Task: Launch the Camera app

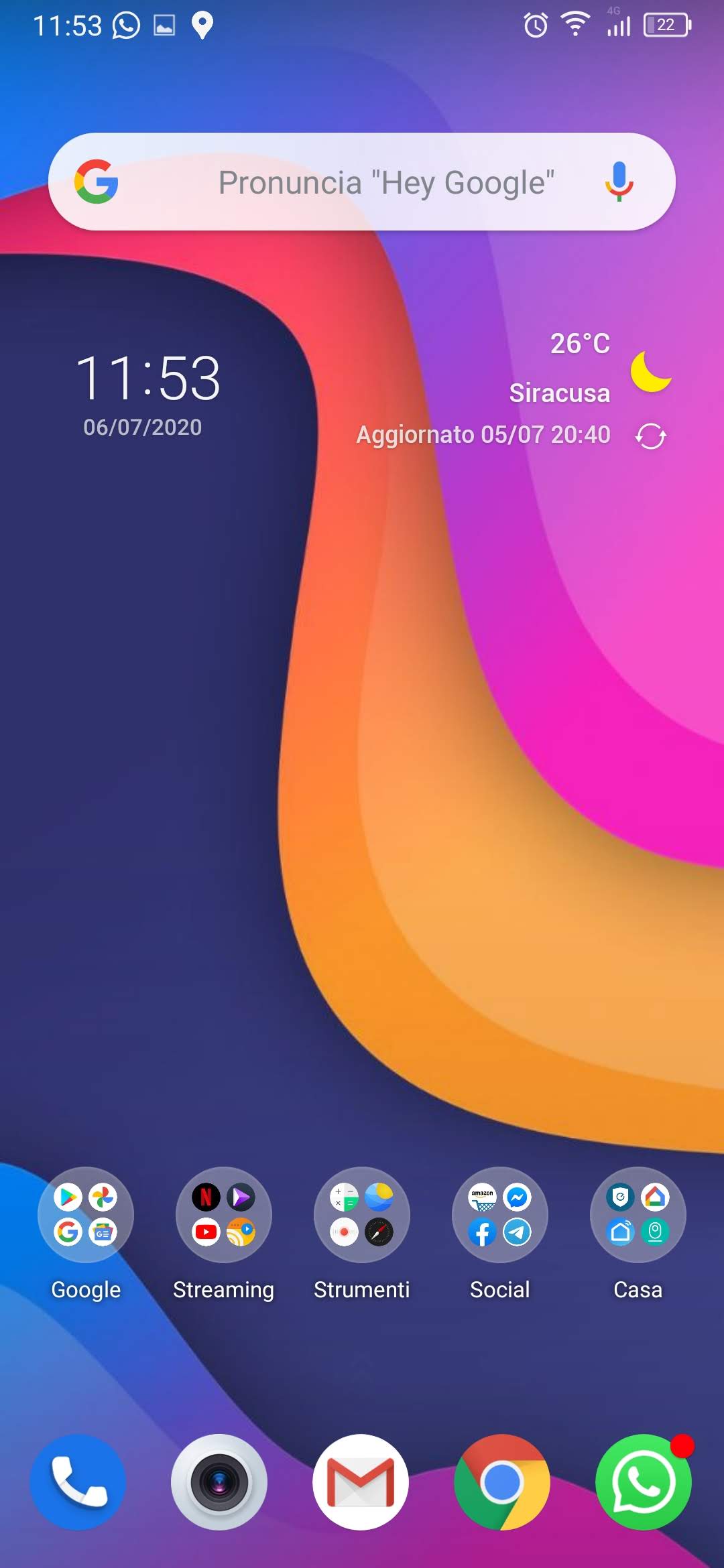Action: tap(219, 1482)
